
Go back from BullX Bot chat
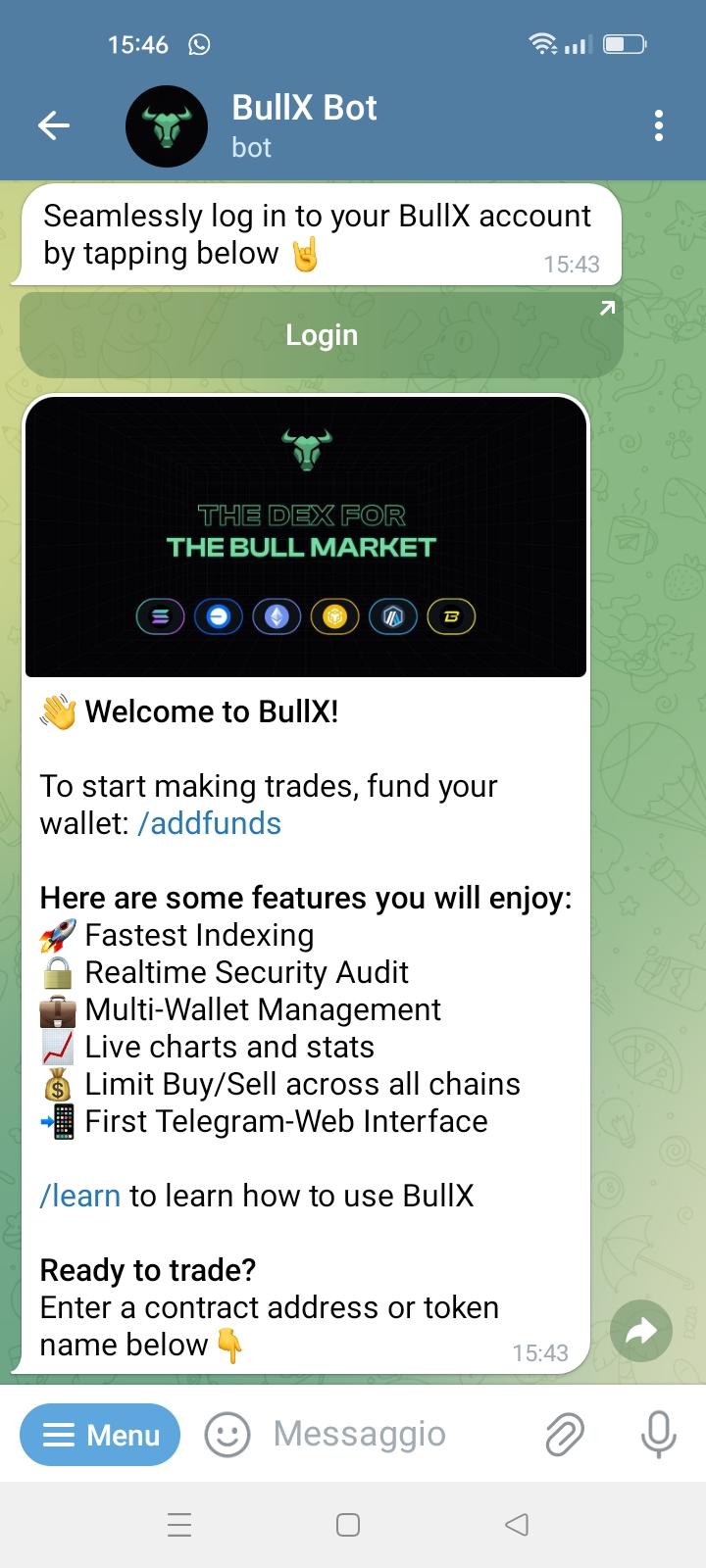point(53,125)
